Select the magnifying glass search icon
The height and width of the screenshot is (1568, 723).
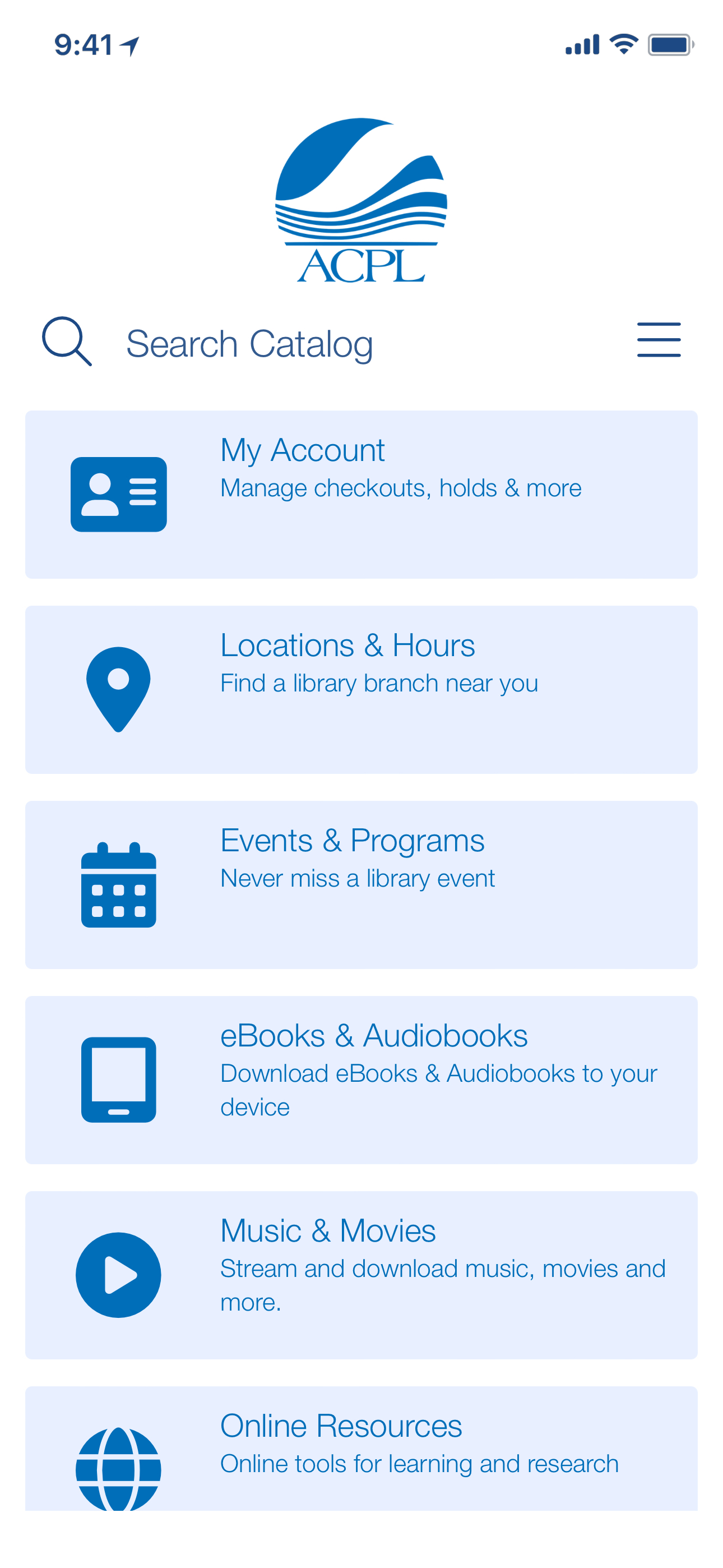click(x=68, y=342)
